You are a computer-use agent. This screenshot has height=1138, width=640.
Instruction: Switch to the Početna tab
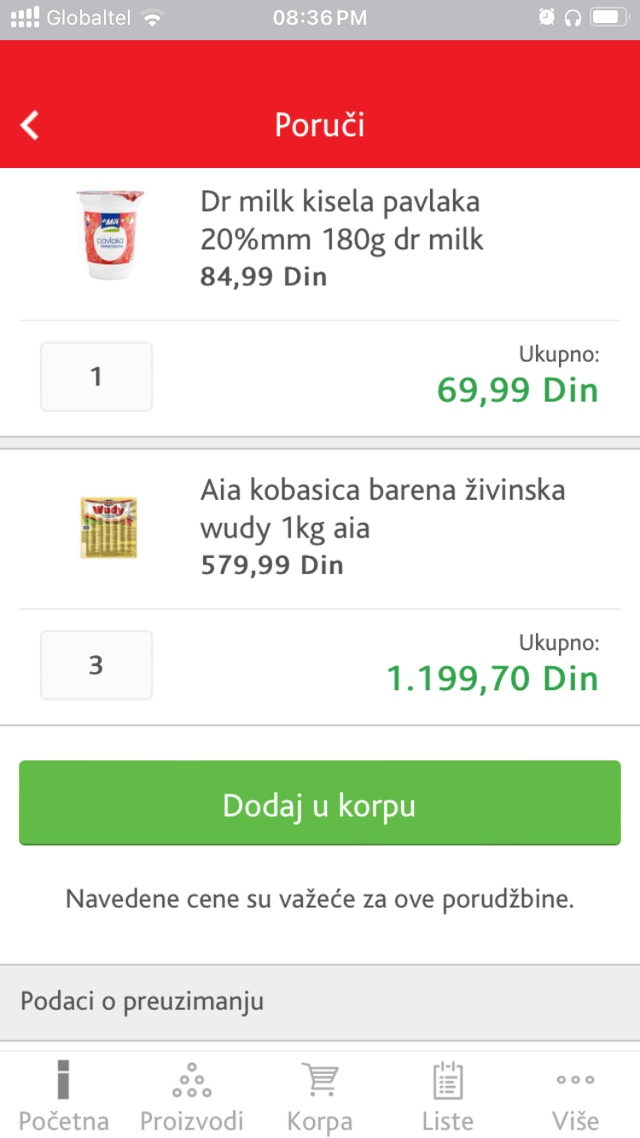click(x=64, y=1096)
